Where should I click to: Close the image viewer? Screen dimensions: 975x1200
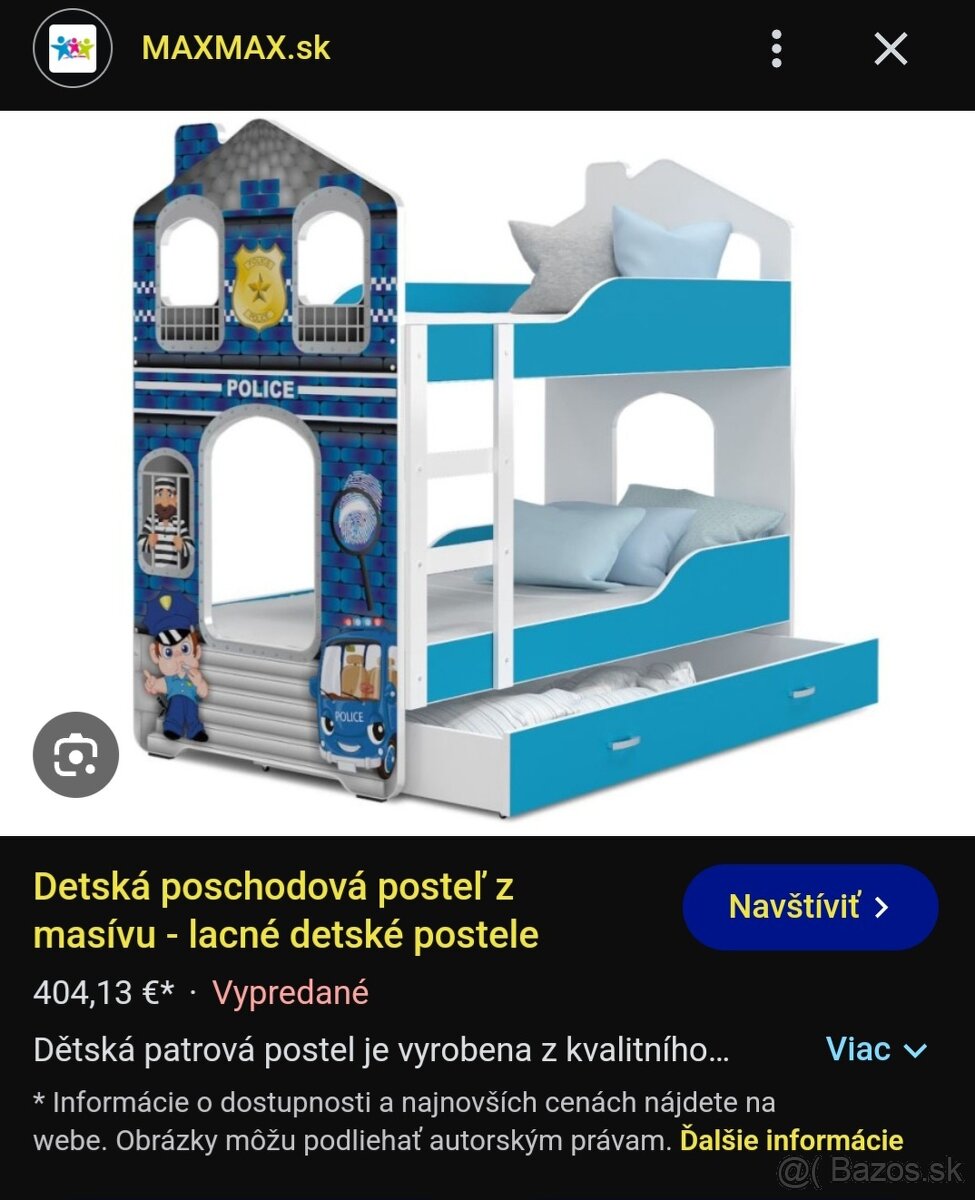click(x=890, y=48)
